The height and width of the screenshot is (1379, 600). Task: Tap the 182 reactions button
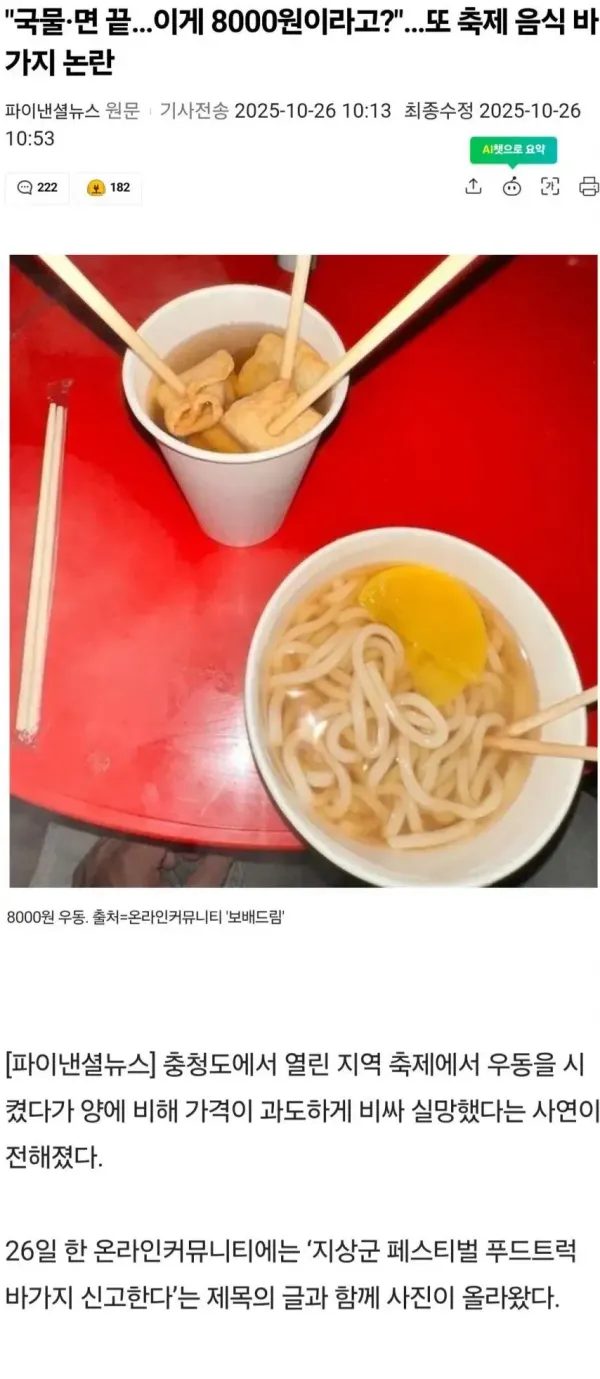(108, 187)
